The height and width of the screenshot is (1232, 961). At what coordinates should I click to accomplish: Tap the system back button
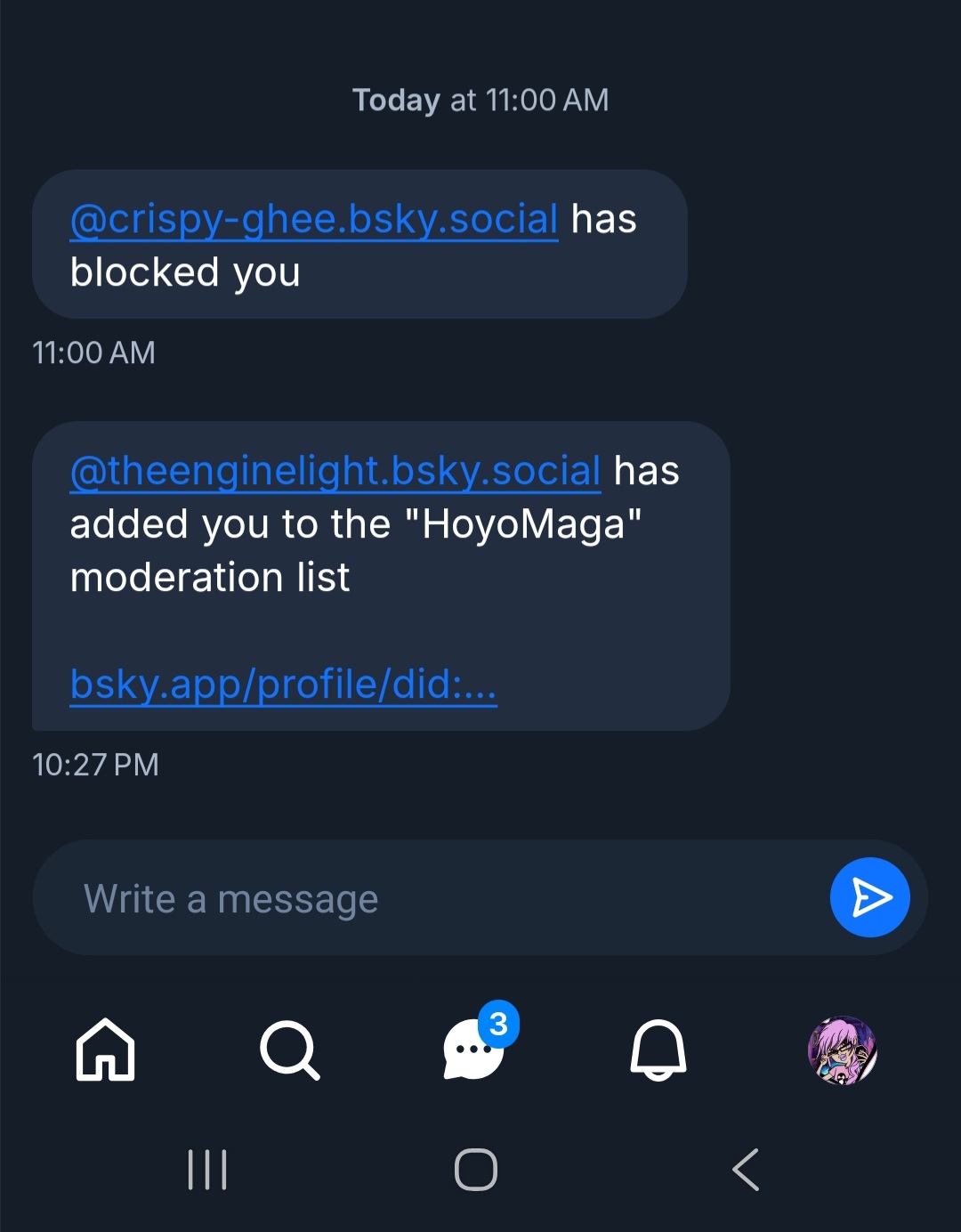tap(746, 1170)
